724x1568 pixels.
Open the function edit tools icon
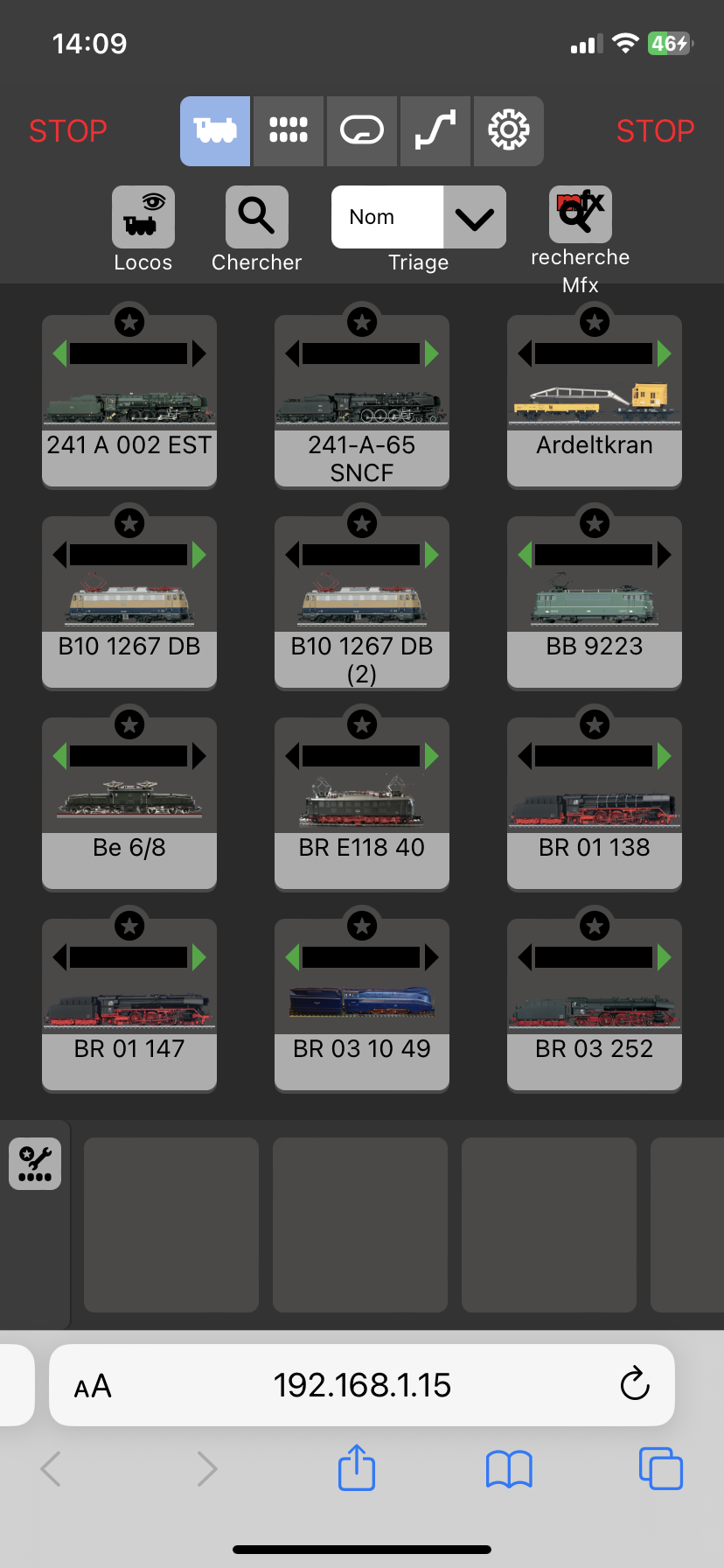pos(35,1164)
